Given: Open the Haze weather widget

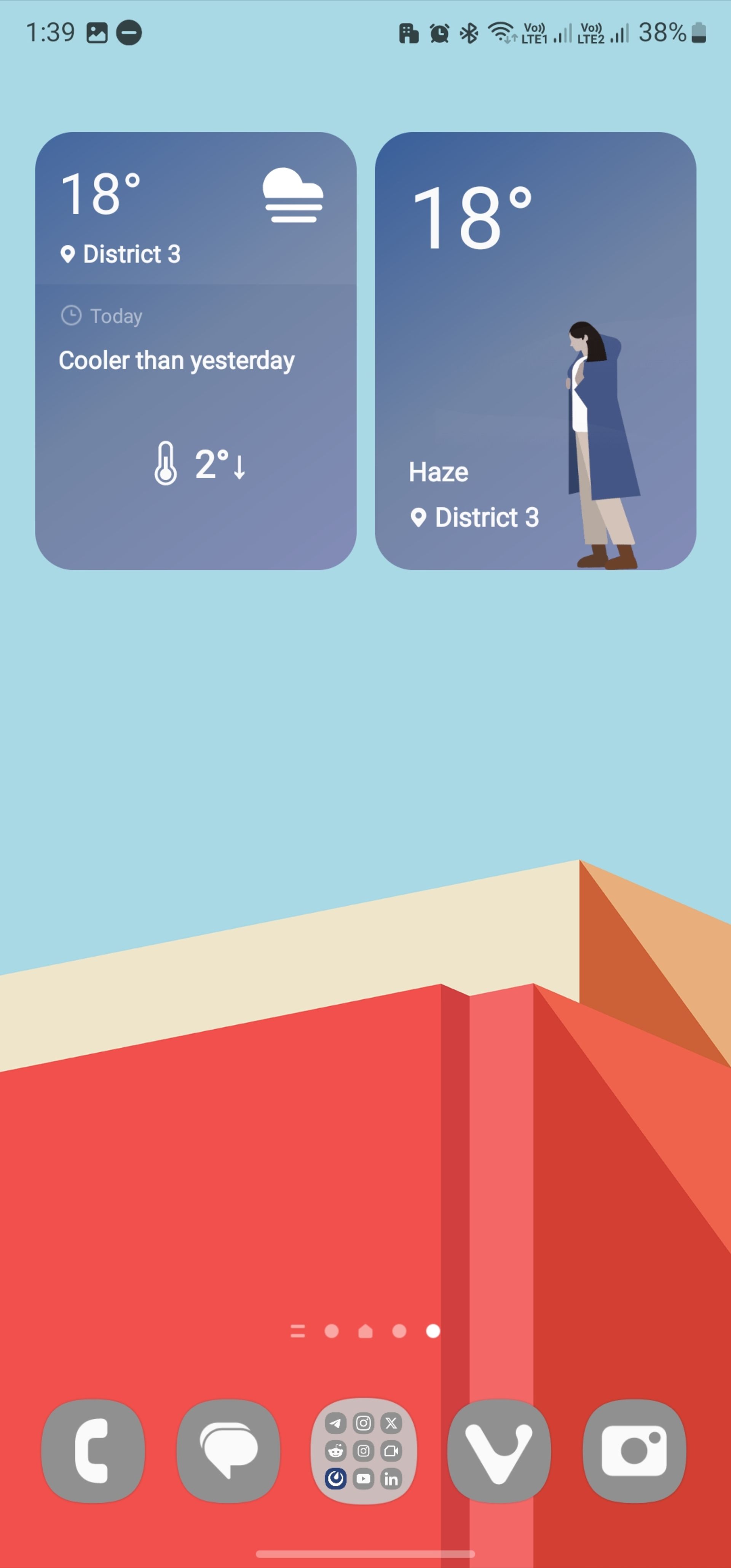Looking at the screenshot, I should tap(535, 351).
